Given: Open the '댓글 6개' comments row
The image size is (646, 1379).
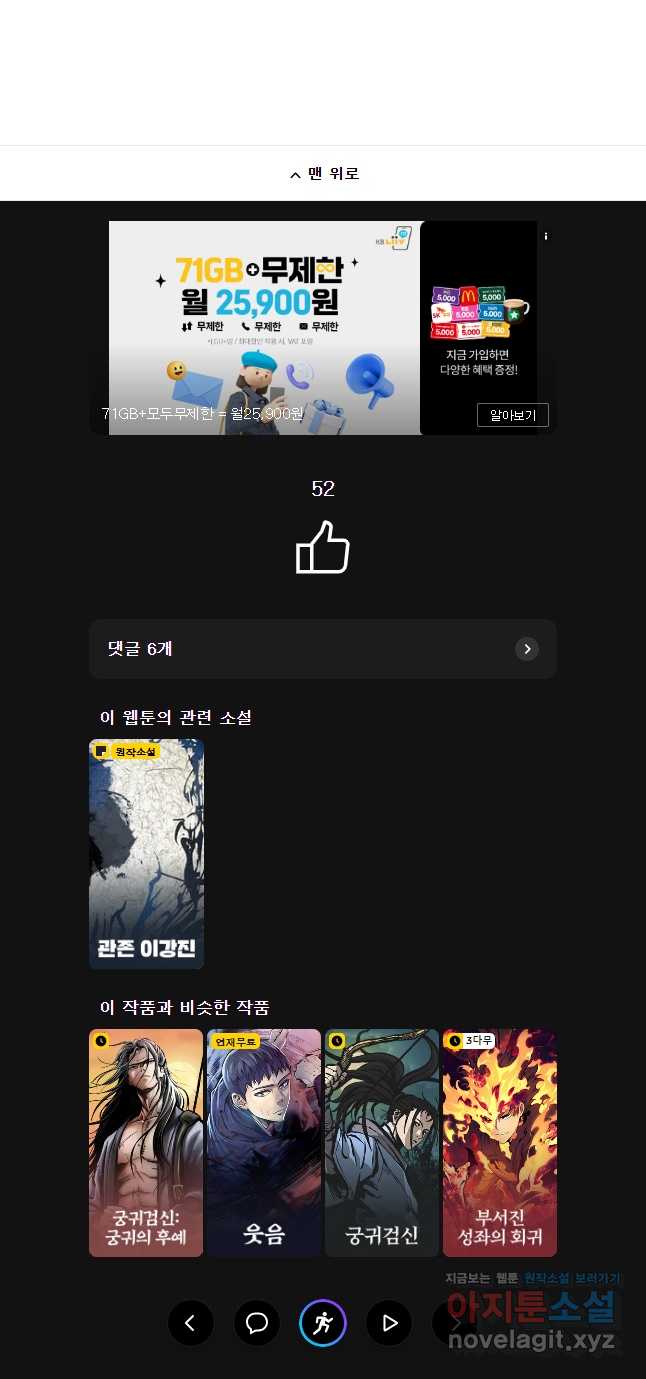Looking at the screenshot, I should click(x=323, y=649).
